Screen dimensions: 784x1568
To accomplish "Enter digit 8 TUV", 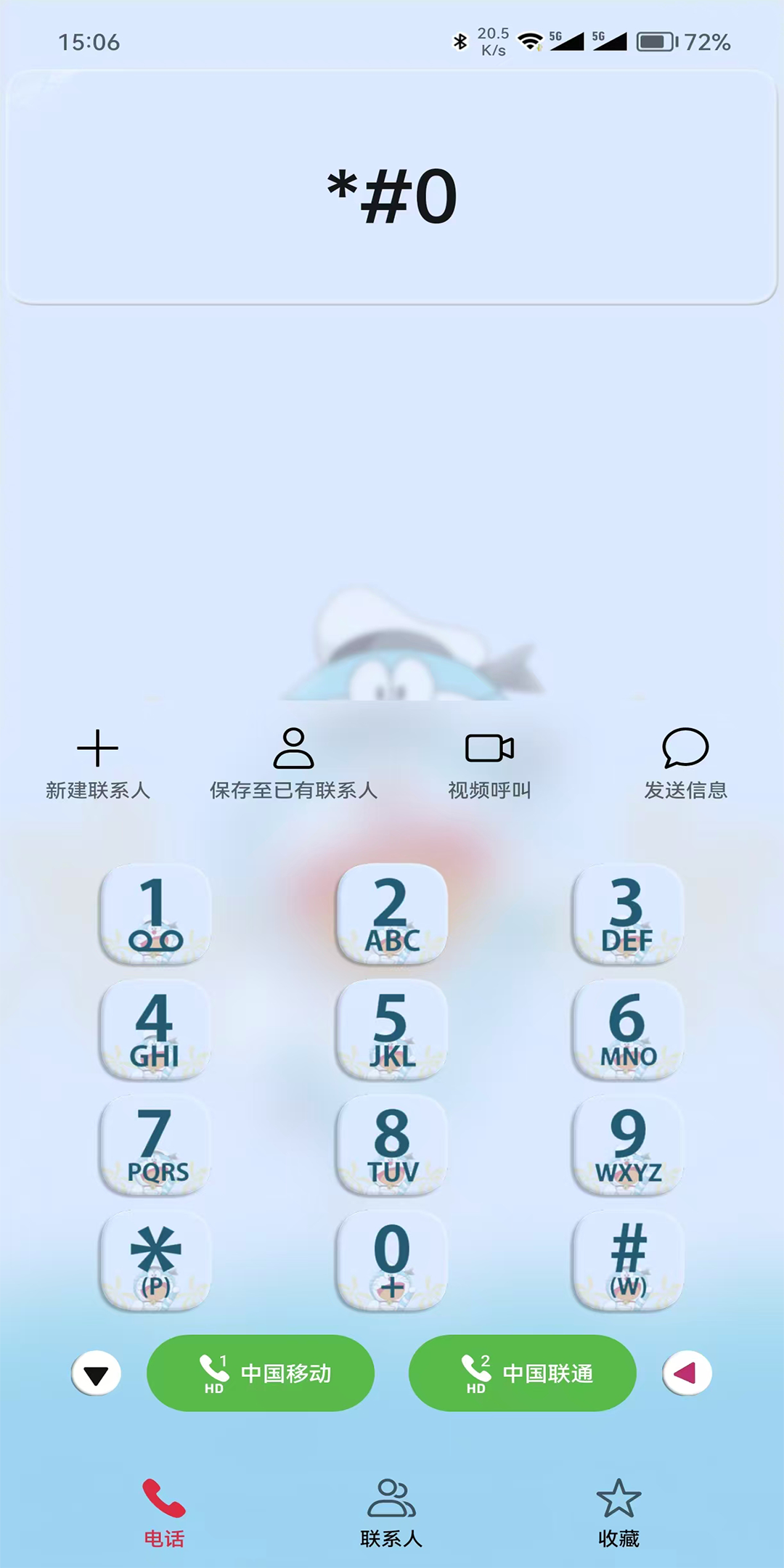I will [x=392, y=1146].
